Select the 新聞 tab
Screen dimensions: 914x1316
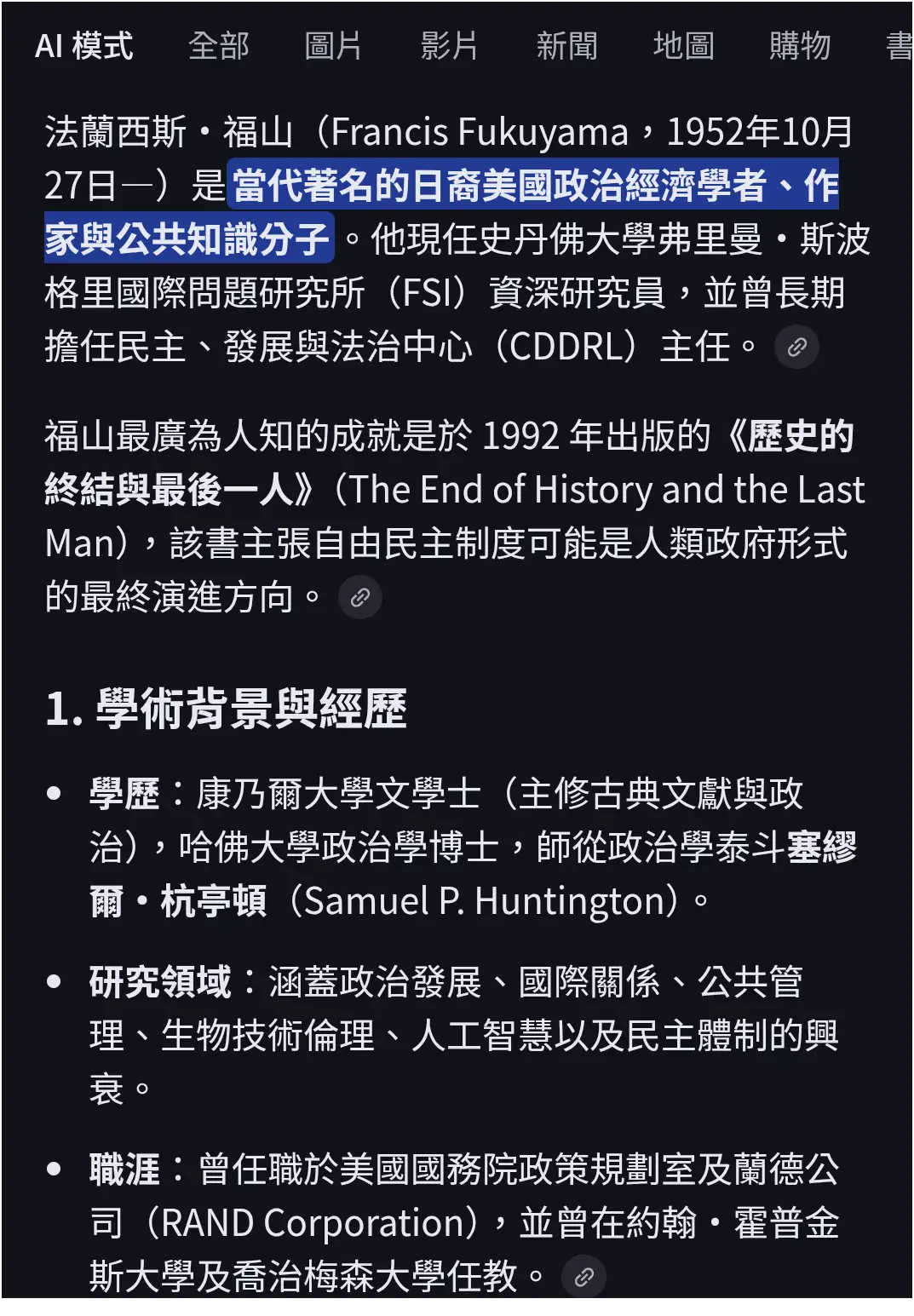[x=566, y=46]
